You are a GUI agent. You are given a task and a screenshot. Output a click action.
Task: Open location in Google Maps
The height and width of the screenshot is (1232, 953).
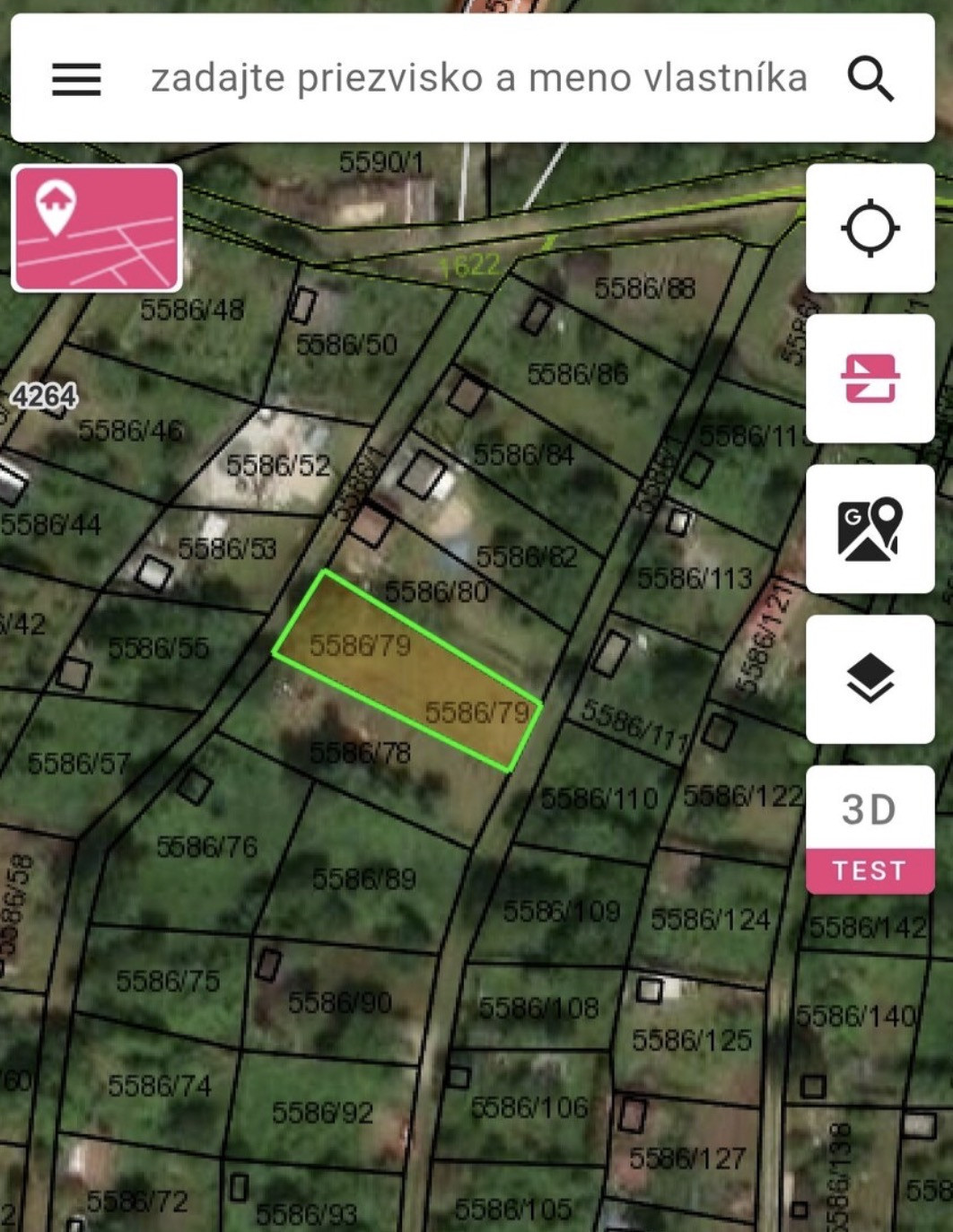(870, 529)
